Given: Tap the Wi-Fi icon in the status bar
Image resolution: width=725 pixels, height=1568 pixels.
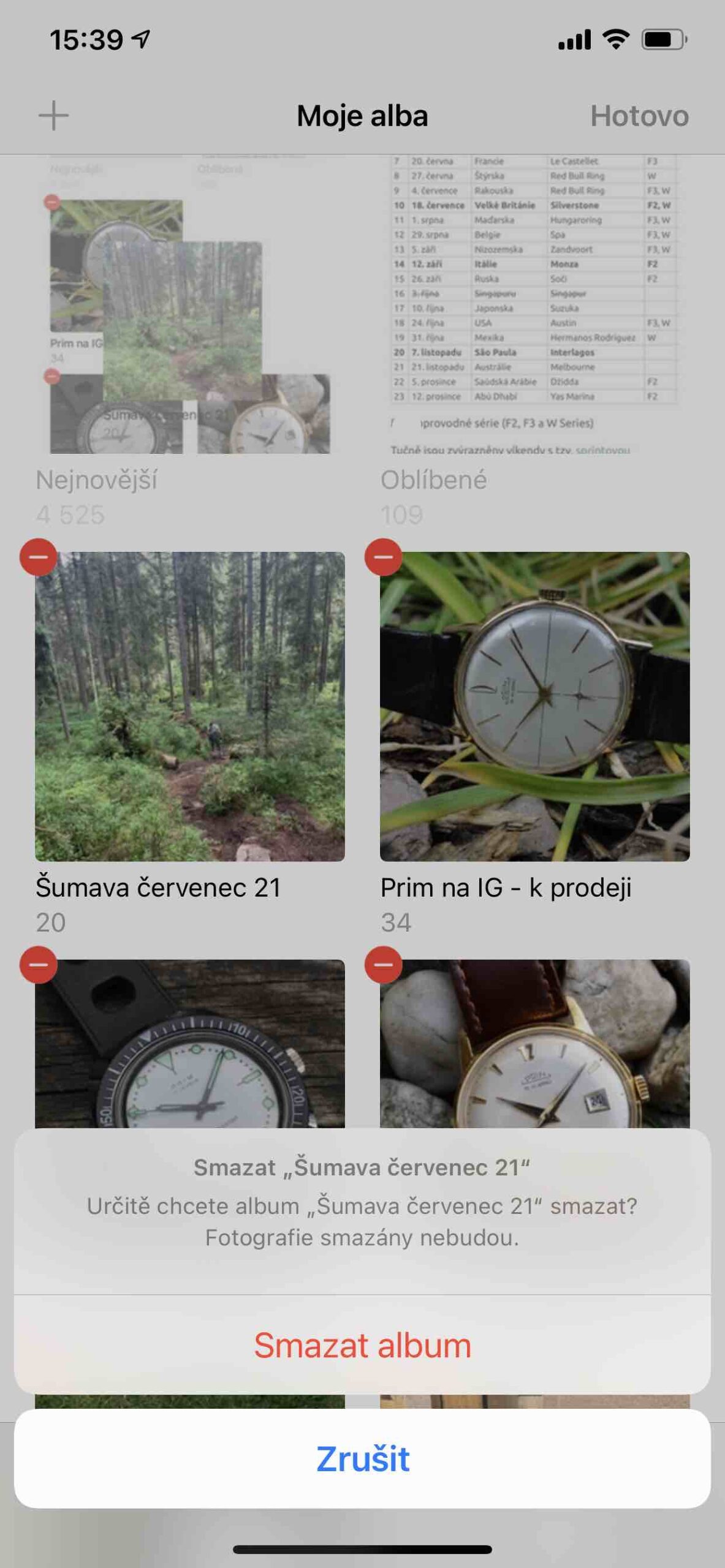Looking at the screenshot, I should [x=615, y=38].
